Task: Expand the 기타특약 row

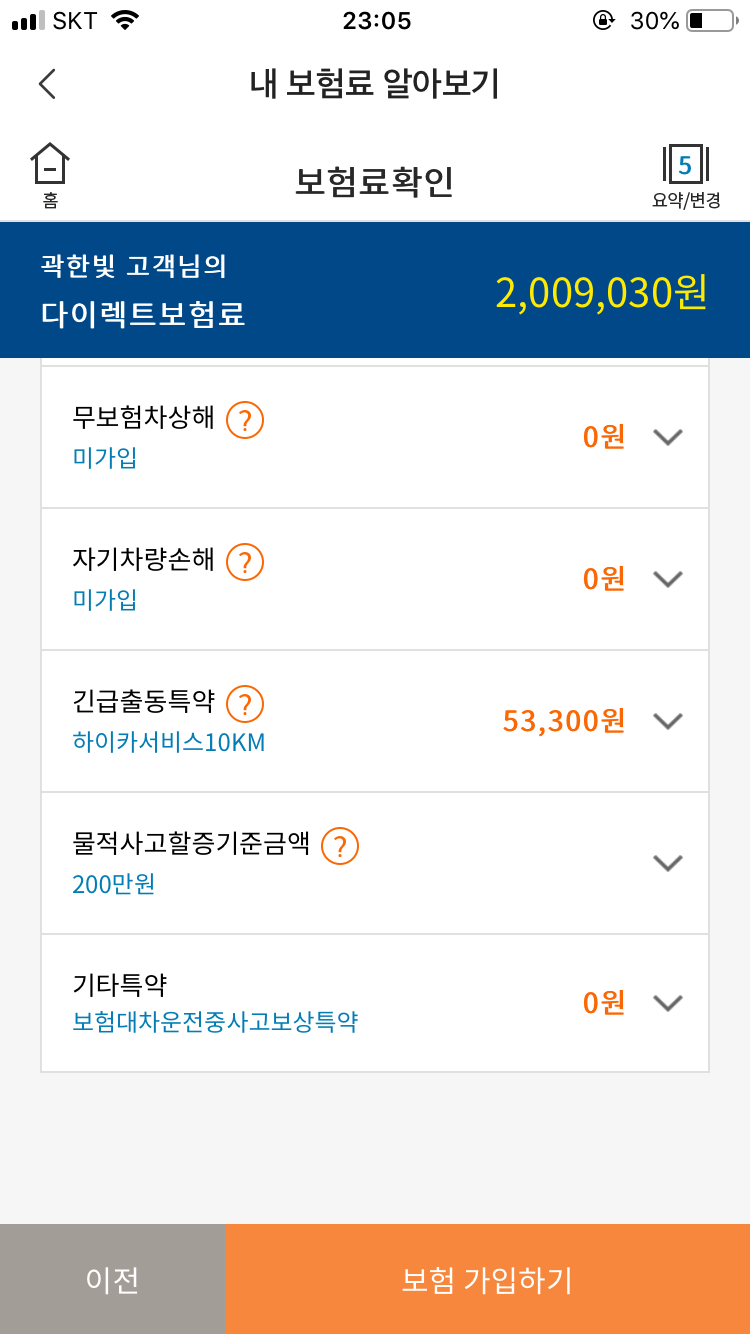Action: 667,1003
